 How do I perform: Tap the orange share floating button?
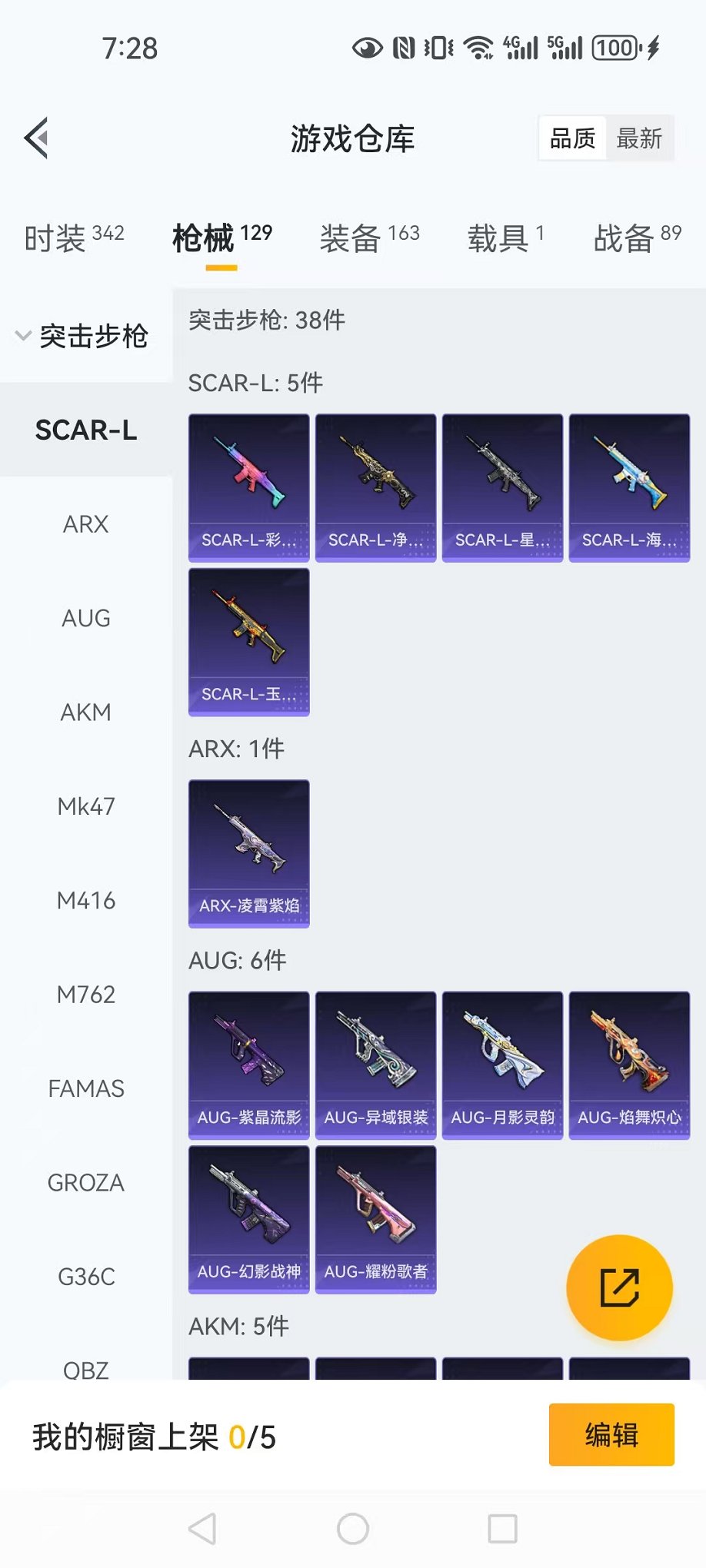coord(619,1287)
